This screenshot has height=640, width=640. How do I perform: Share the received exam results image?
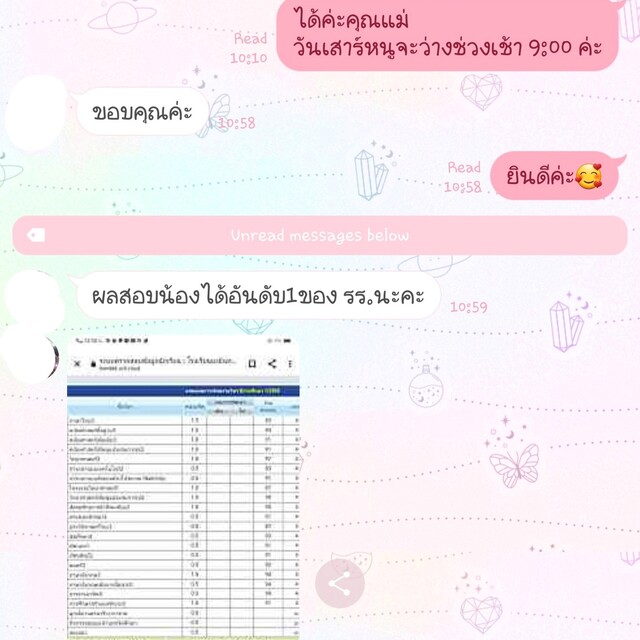tap(340, 585)
